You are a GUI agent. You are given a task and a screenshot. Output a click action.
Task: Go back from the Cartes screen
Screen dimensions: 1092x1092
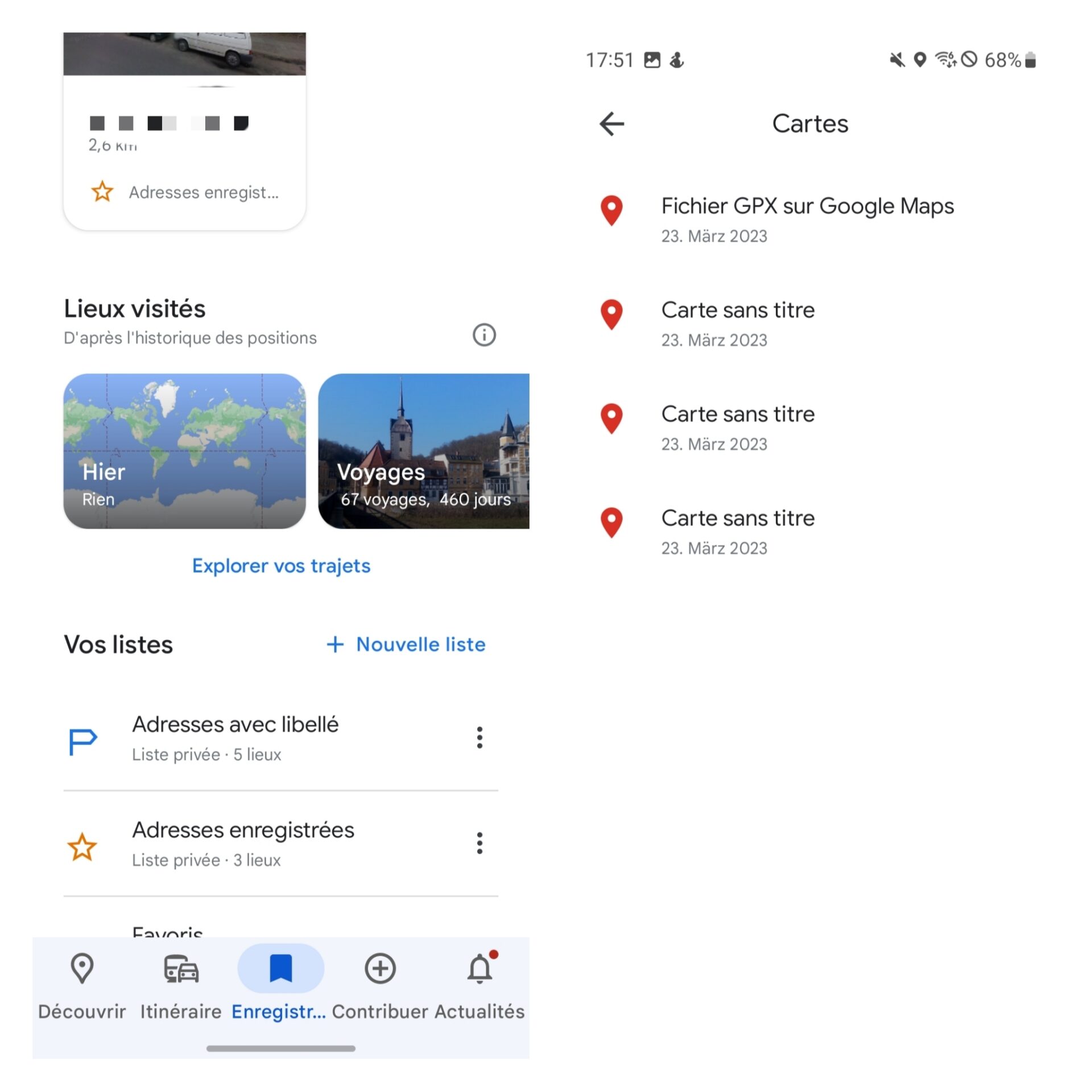[x=611, y=123]
